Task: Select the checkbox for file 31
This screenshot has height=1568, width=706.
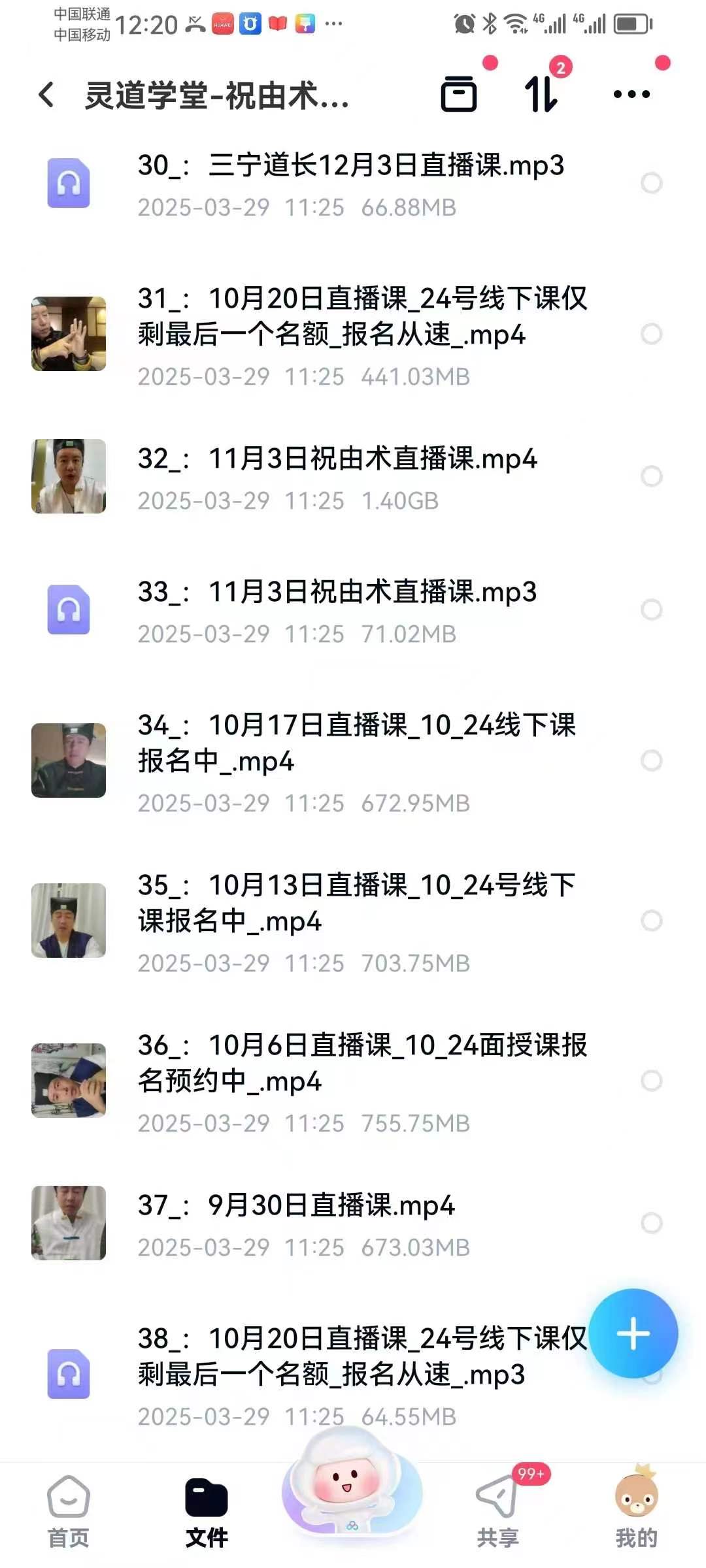Action: point(652,334)
